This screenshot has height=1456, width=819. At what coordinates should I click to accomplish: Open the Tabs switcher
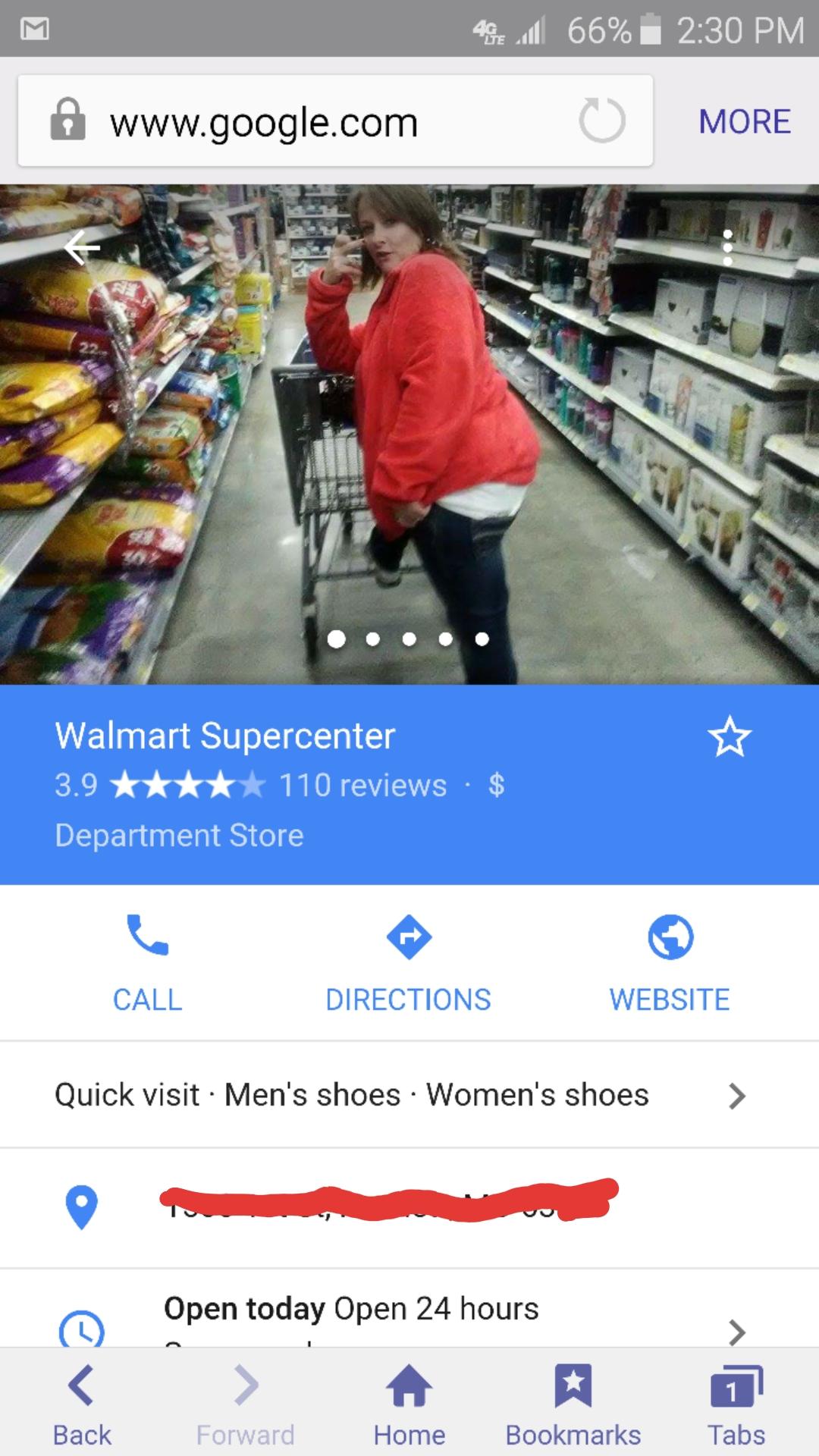[736, 1403]
